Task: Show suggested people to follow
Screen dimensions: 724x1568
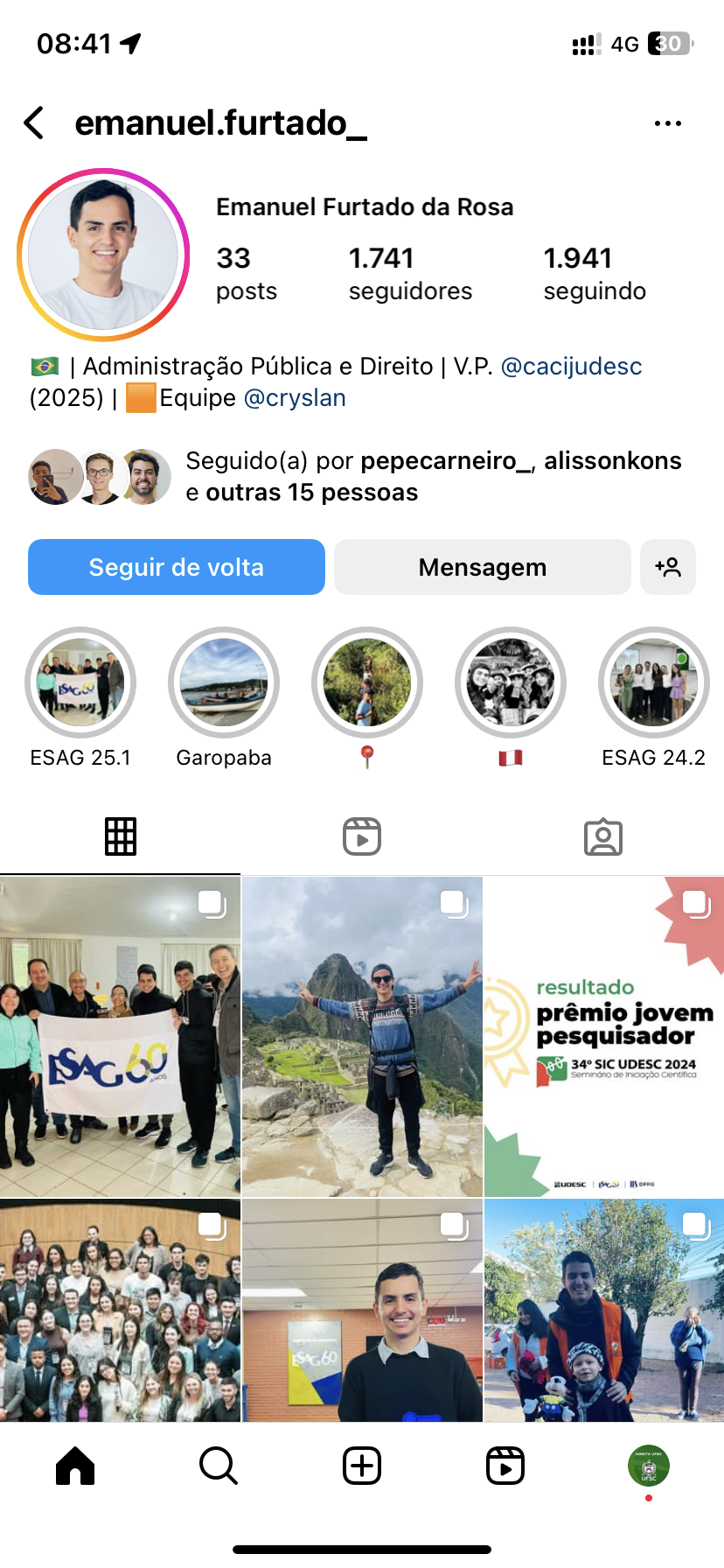Action: [x=668, y=567]
